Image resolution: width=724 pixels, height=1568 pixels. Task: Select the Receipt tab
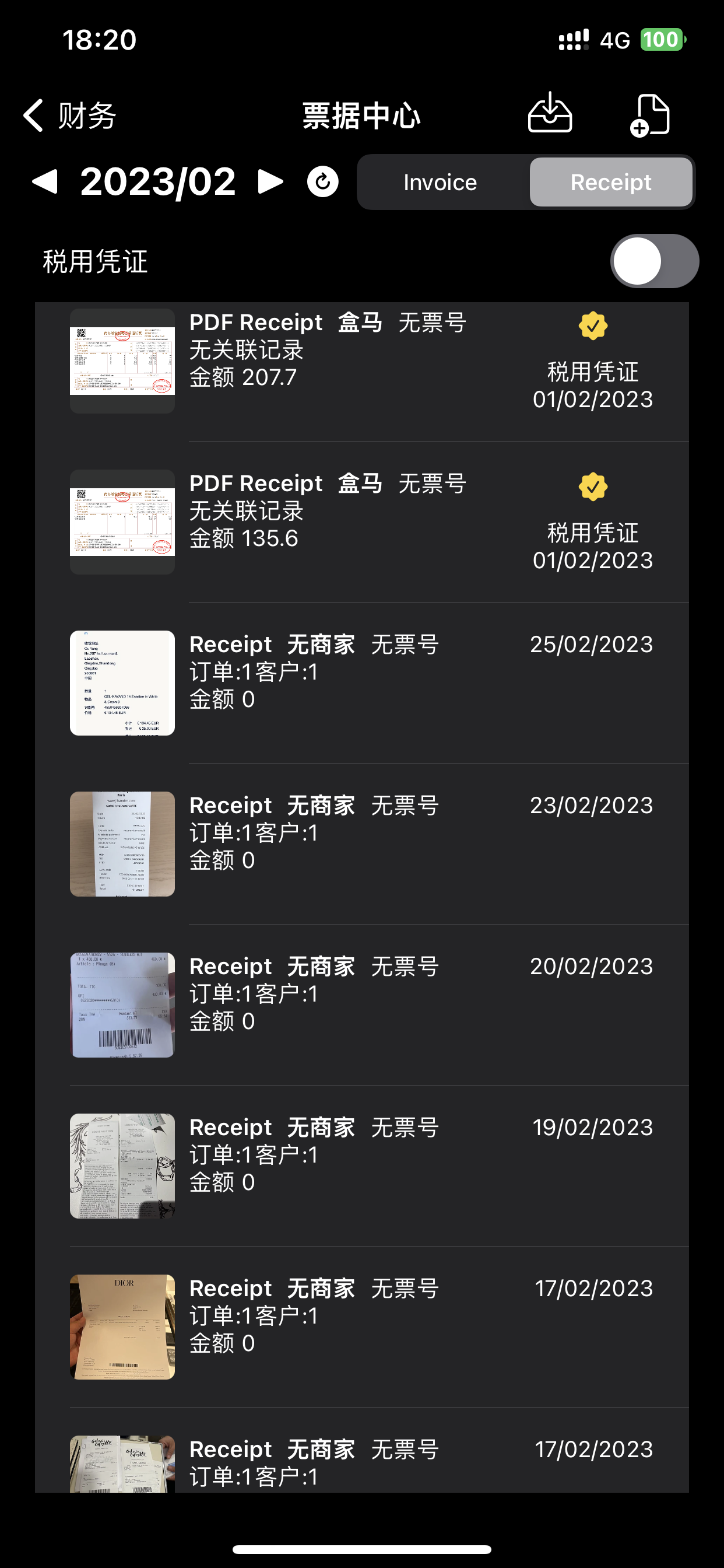pyautogui.click(x=610, y=183)
